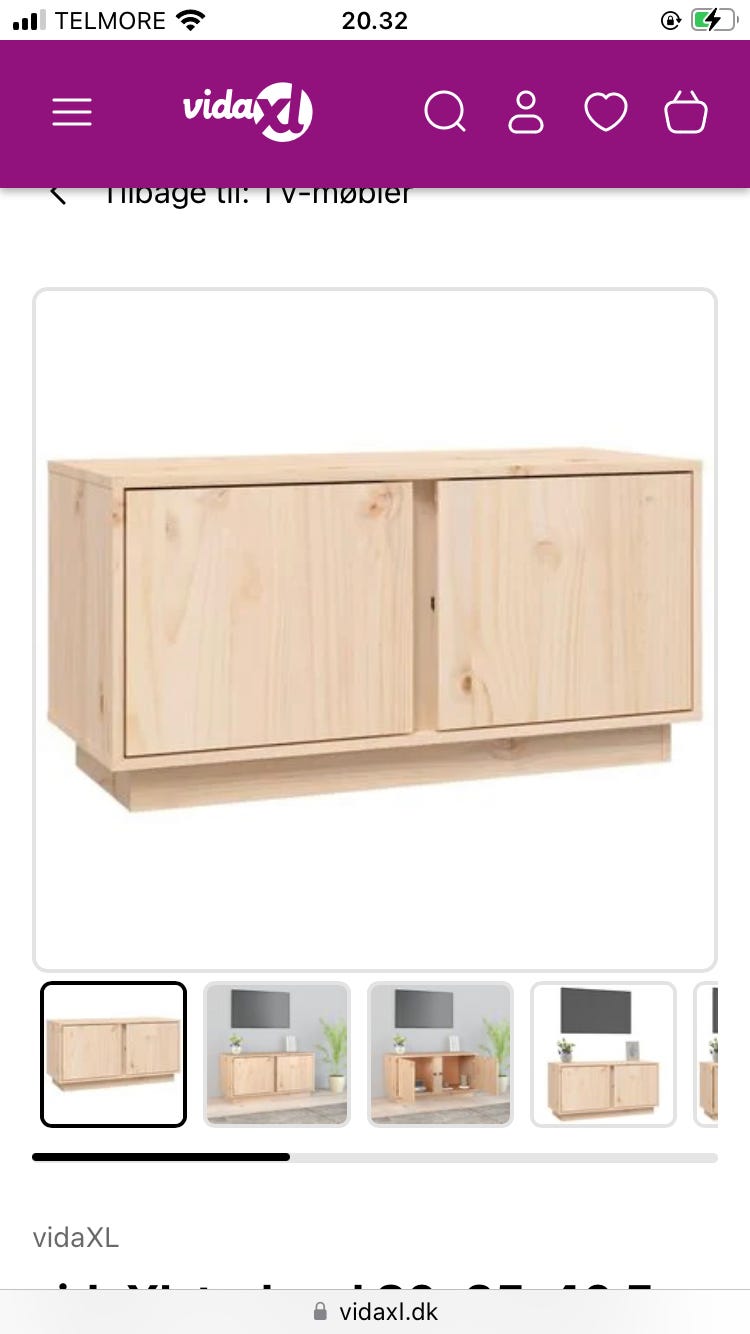This screenshot has height=1334, width=750.
Task: Open the search magnifier
Action: click(x=445, y=112)
